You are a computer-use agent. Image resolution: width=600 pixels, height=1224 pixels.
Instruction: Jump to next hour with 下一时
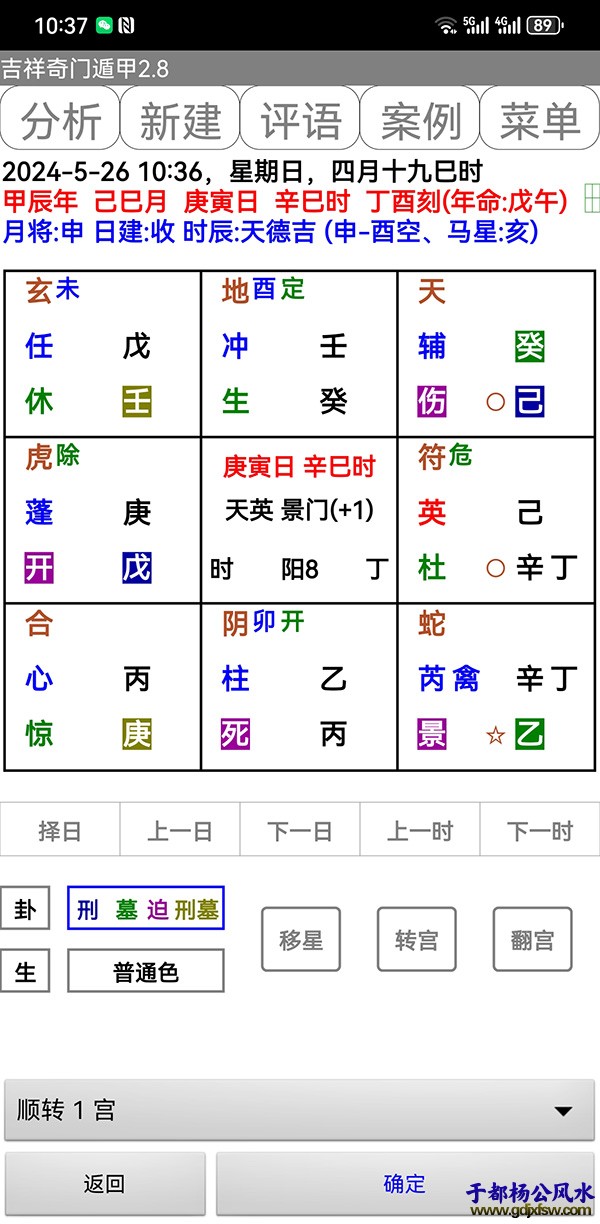540,831
